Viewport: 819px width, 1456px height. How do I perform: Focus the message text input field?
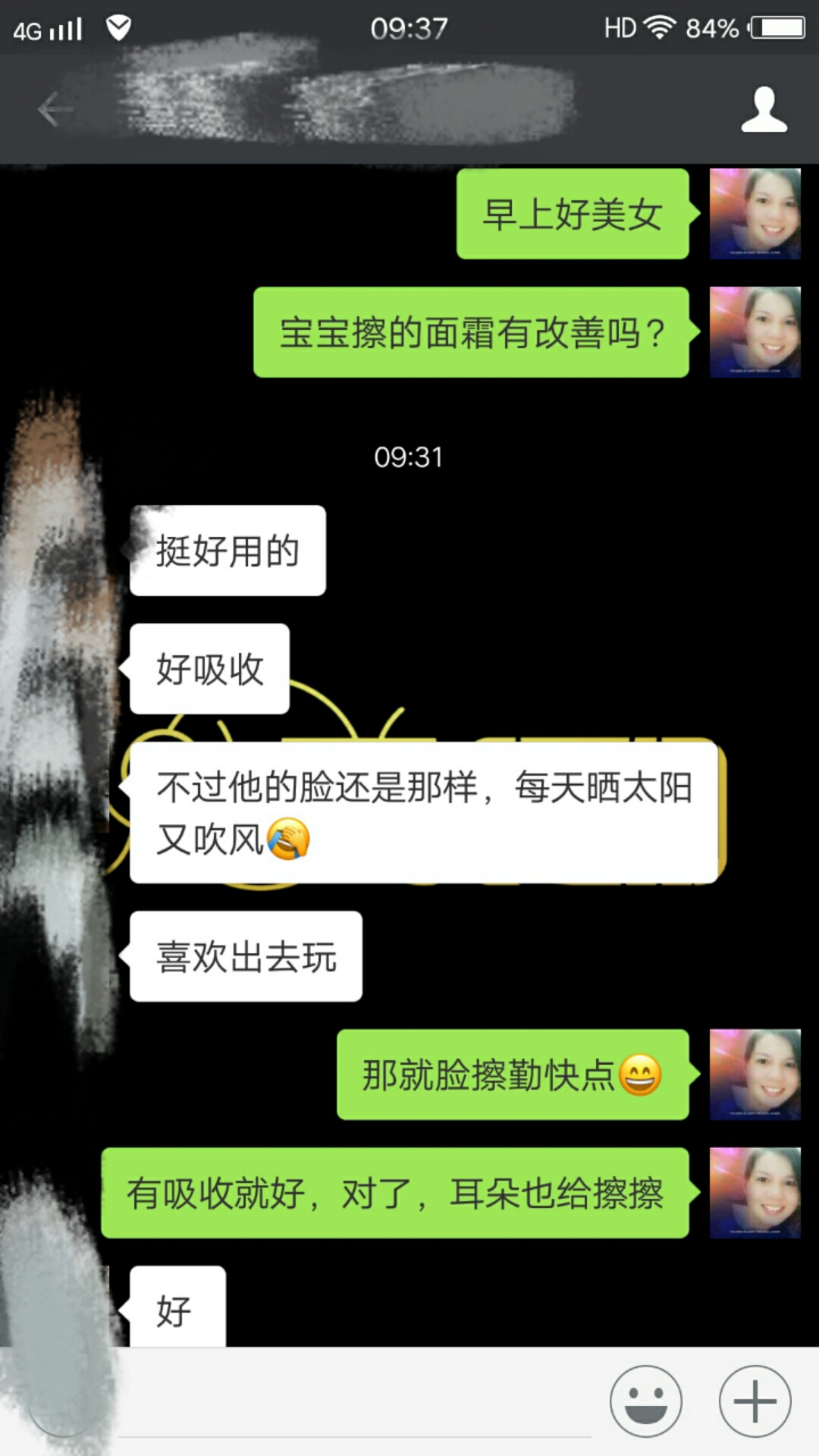[356, 1403]
